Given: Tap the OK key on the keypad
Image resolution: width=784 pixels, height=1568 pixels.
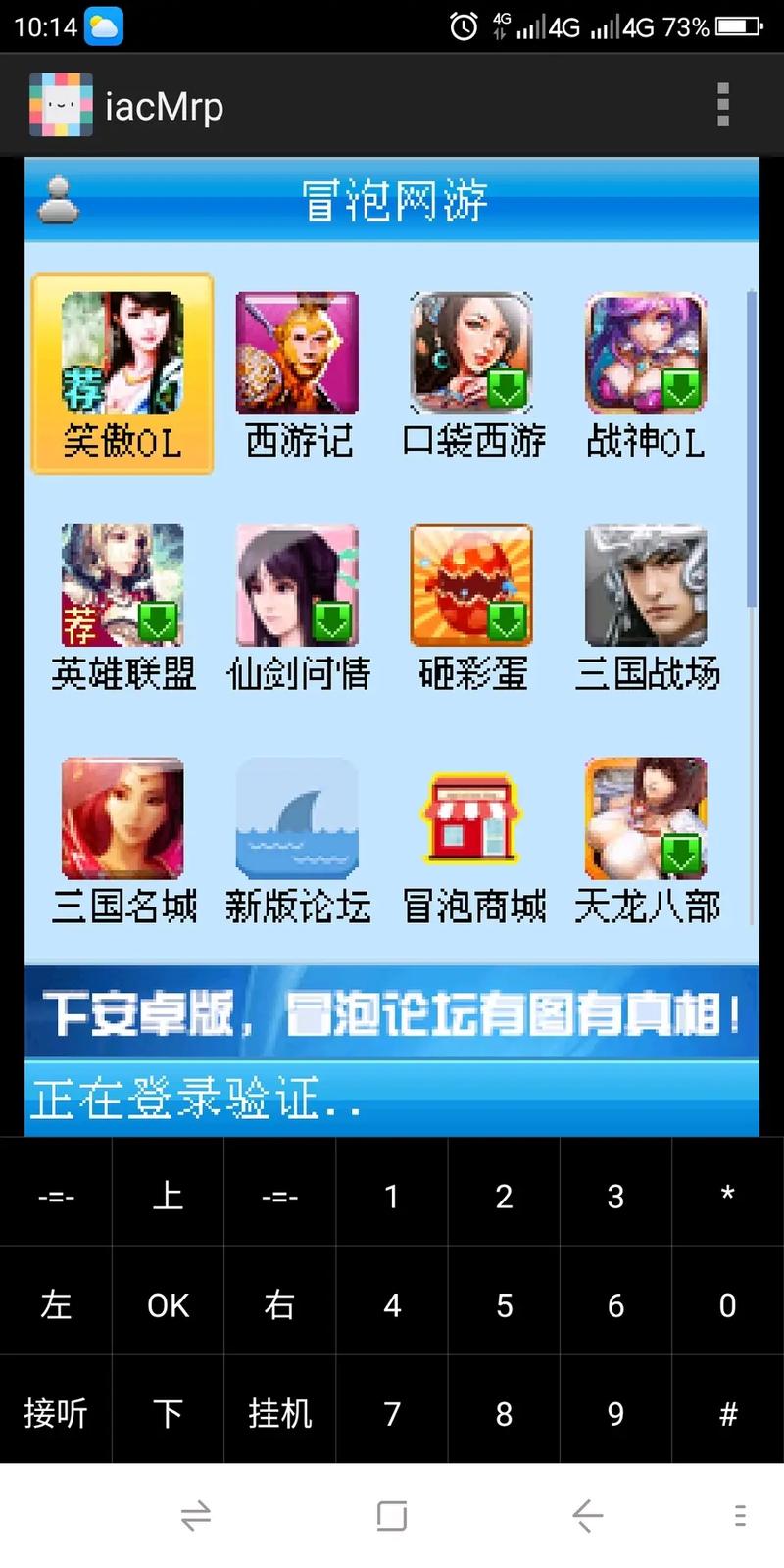Looking at the screenshot, I should click(x=168, y=1304).
